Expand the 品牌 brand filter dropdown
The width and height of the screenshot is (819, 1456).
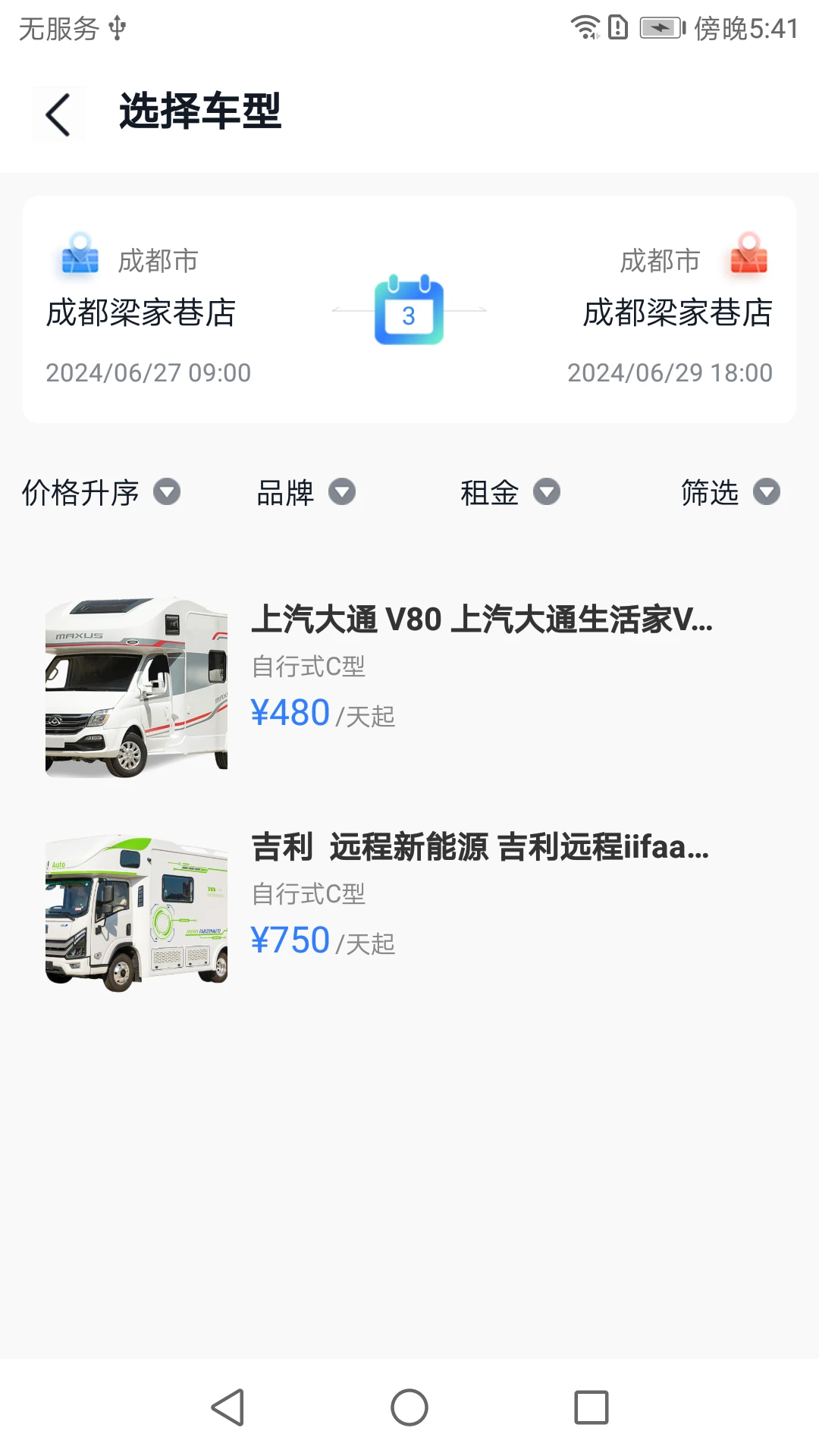click(x=304, y=493)
